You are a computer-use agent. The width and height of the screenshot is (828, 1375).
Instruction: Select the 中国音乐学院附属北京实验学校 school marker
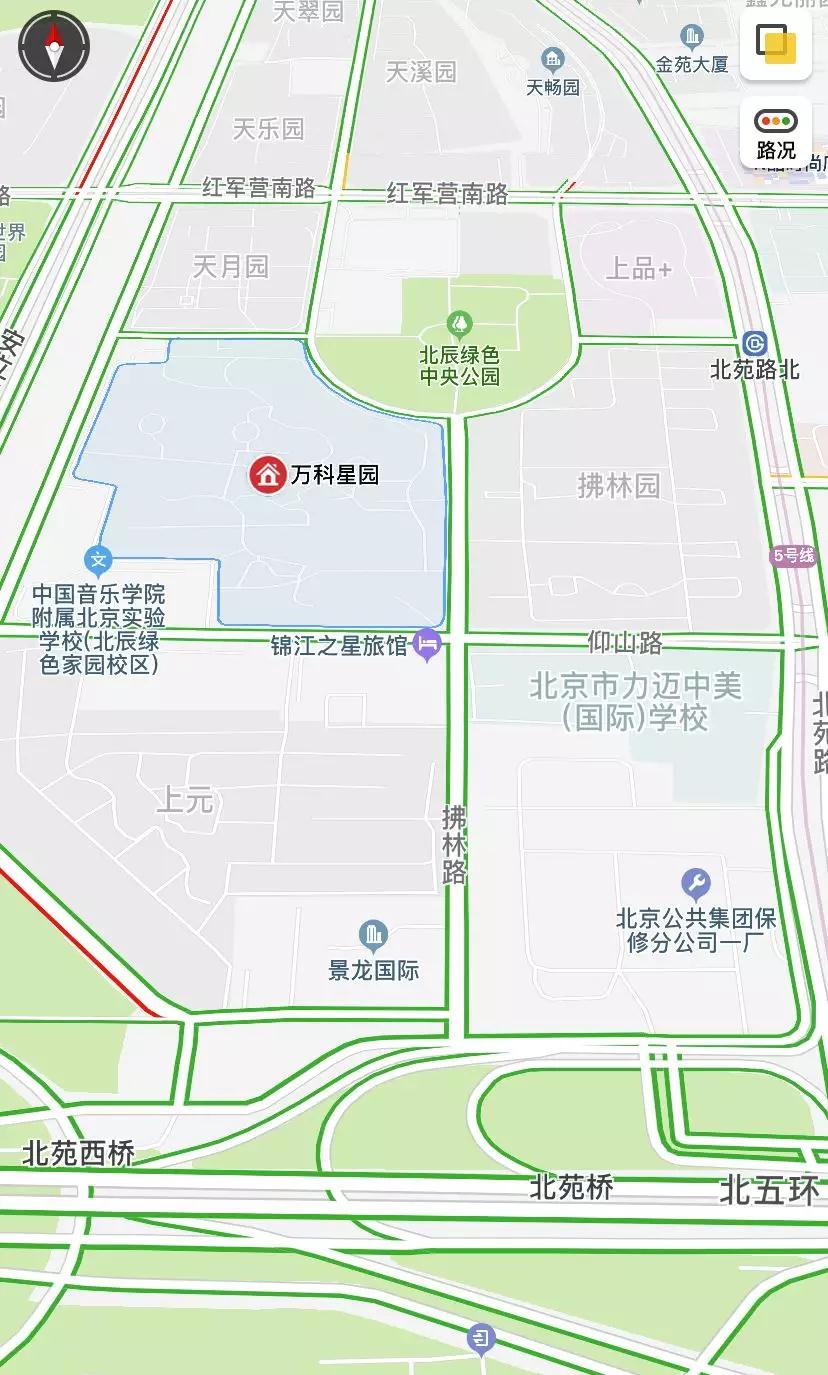tap(98, 558)
